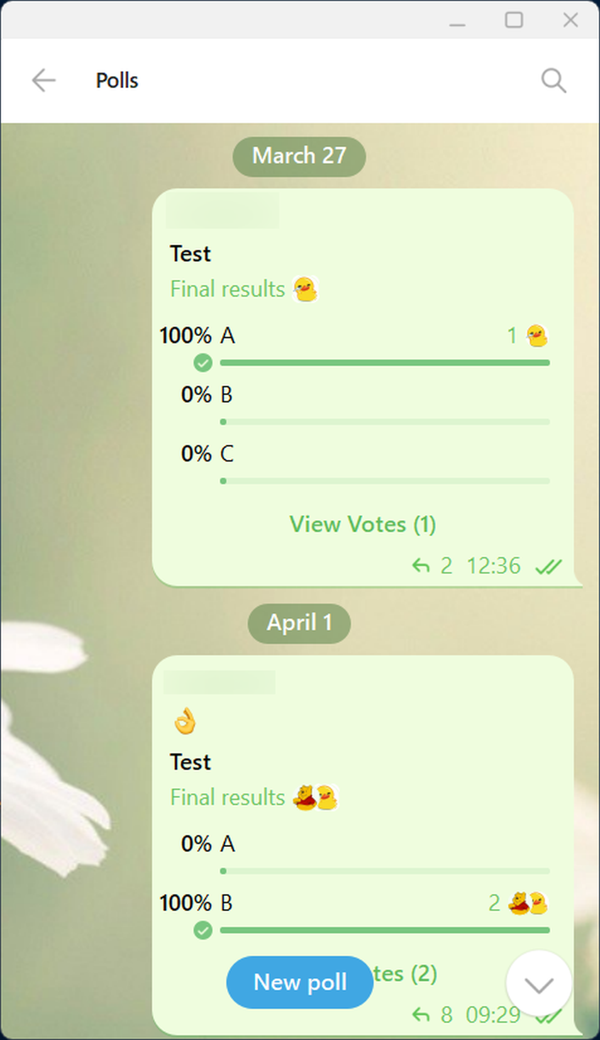Open search in Polls
Image resolution: width=600 pixels, height=1040 pixels.
(554, 80)
